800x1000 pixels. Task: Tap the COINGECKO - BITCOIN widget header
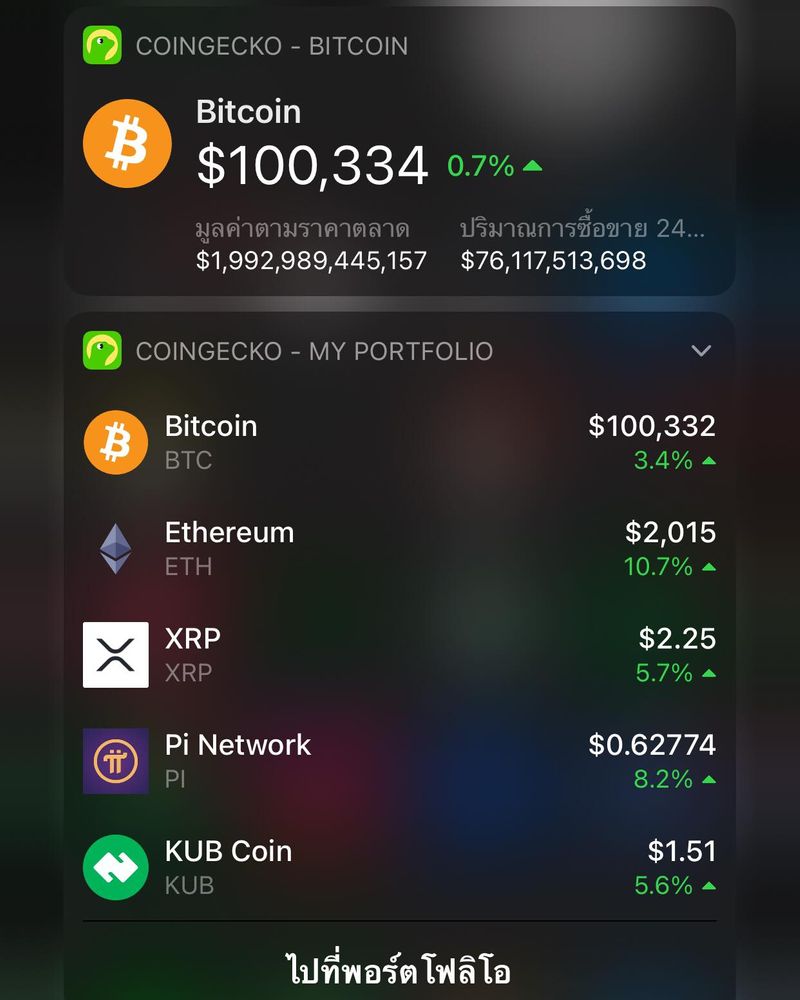tap(270, 45)
